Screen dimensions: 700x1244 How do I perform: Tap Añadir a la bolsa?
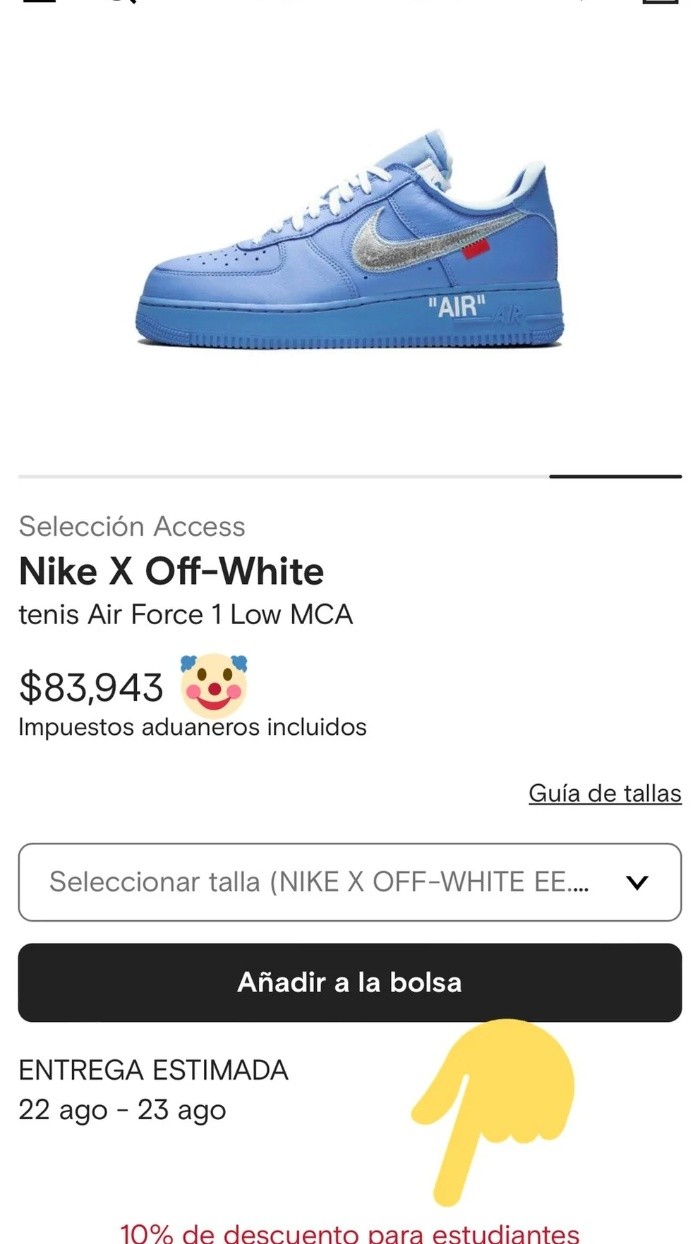349,982
